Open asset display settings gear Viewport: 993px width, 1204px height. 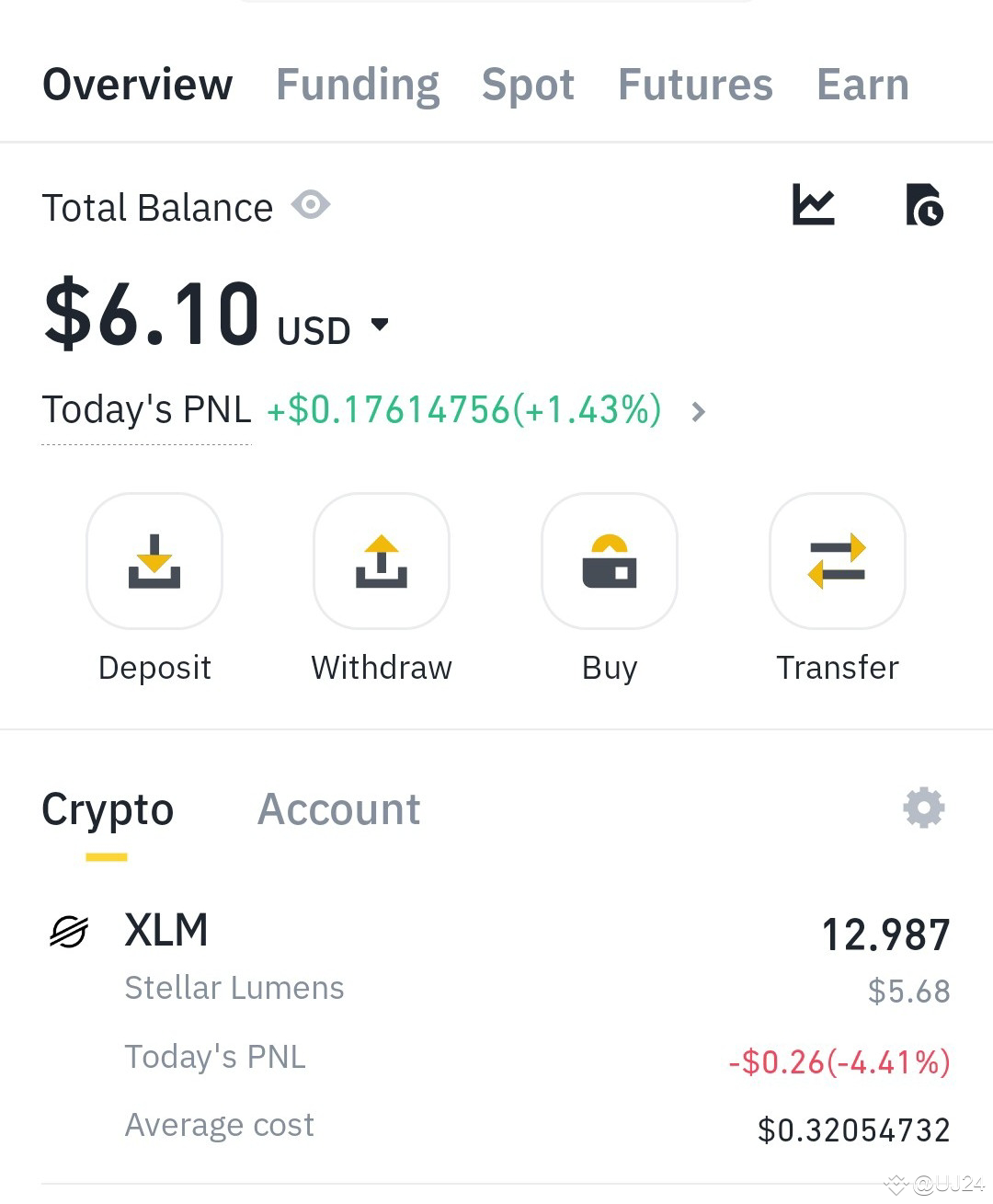pos(923,808)
